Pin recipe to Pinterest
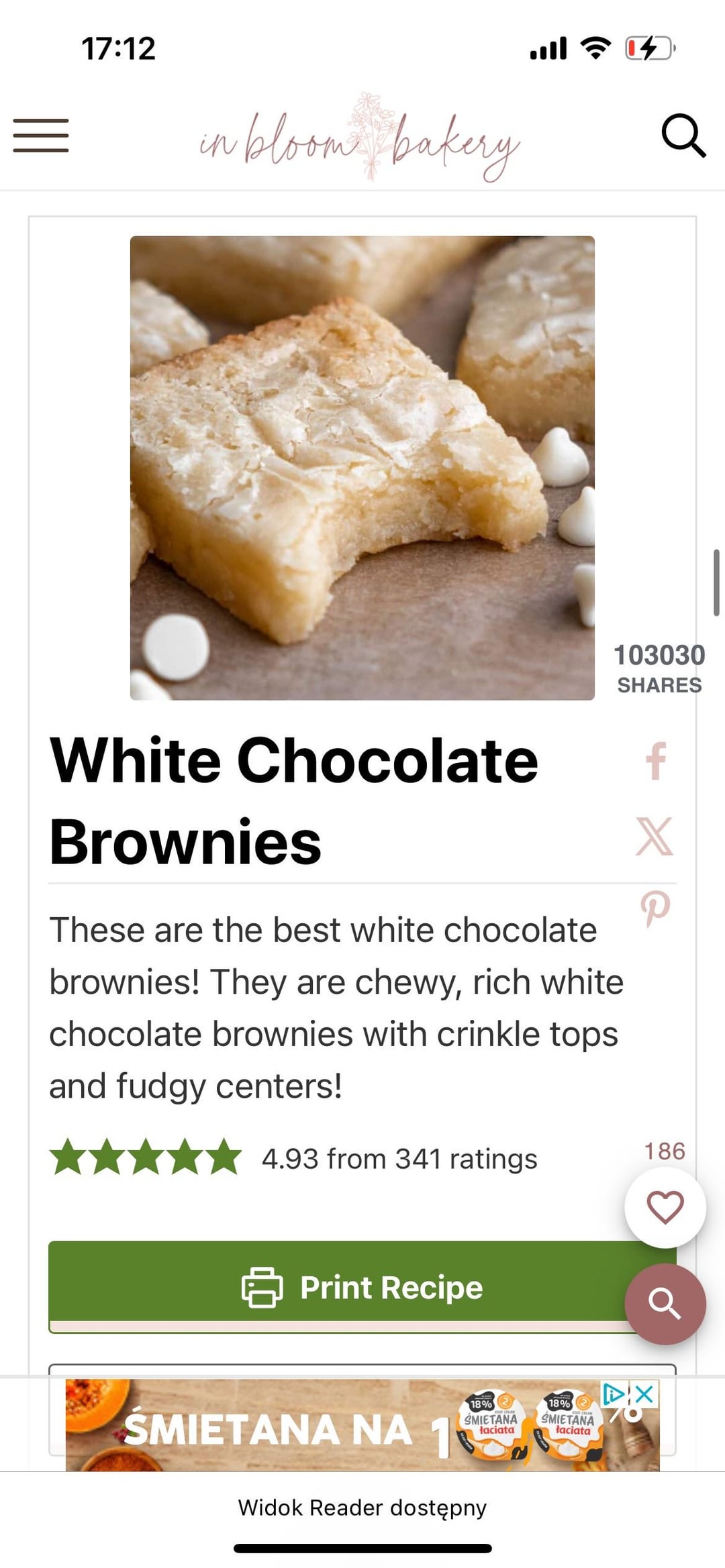Viewport: 725px width, 1568px height. (x=655, y=908)
